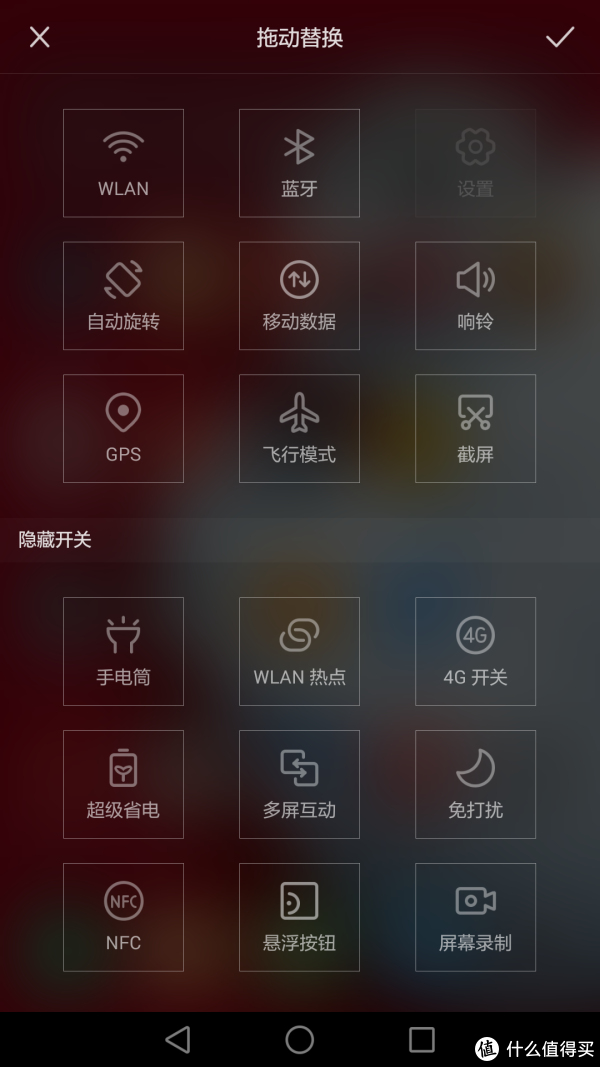Pick the 多屏互动 tile
This screenshot has height=1067, width=600.
[x=299, y=785]
